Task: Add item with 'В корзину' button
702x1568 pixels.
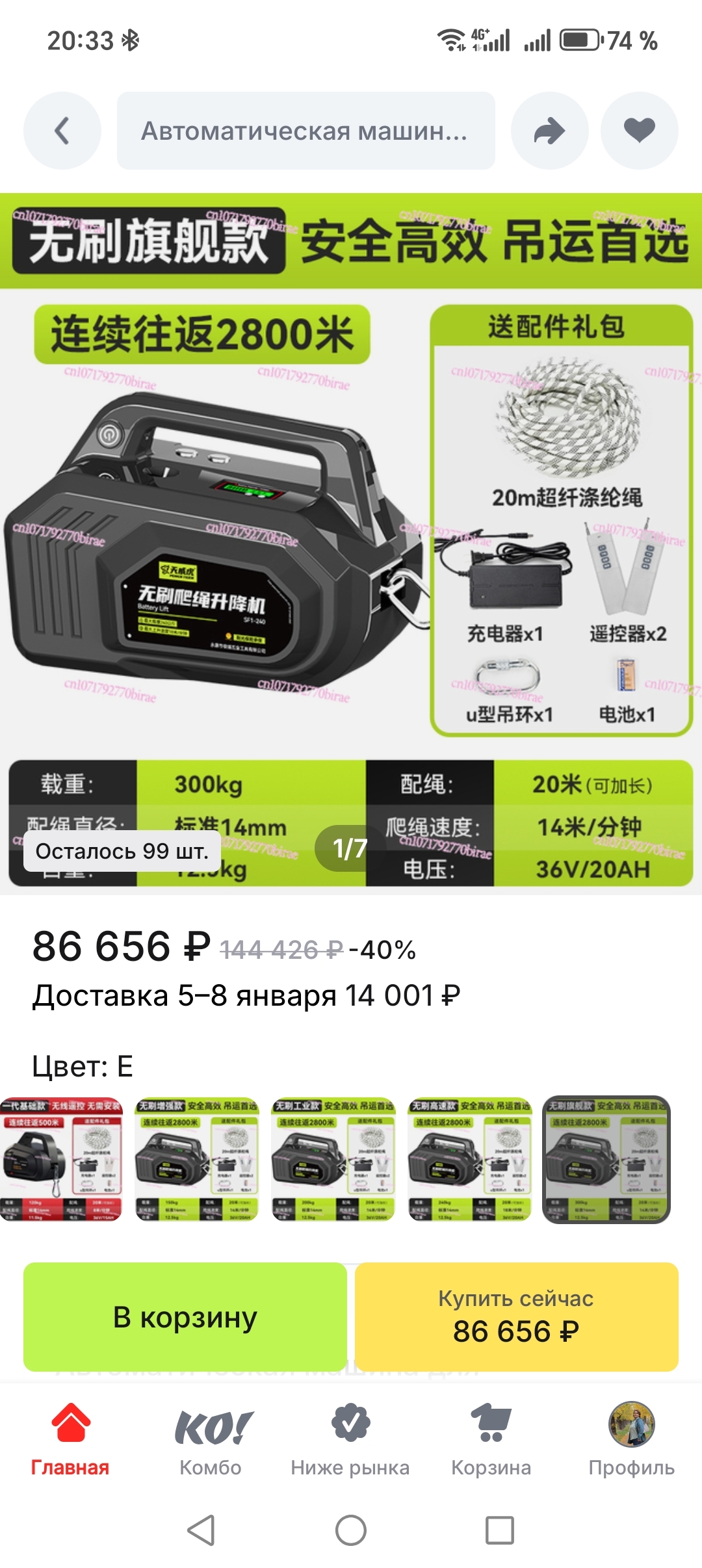Action: (x=185, y=1317)
